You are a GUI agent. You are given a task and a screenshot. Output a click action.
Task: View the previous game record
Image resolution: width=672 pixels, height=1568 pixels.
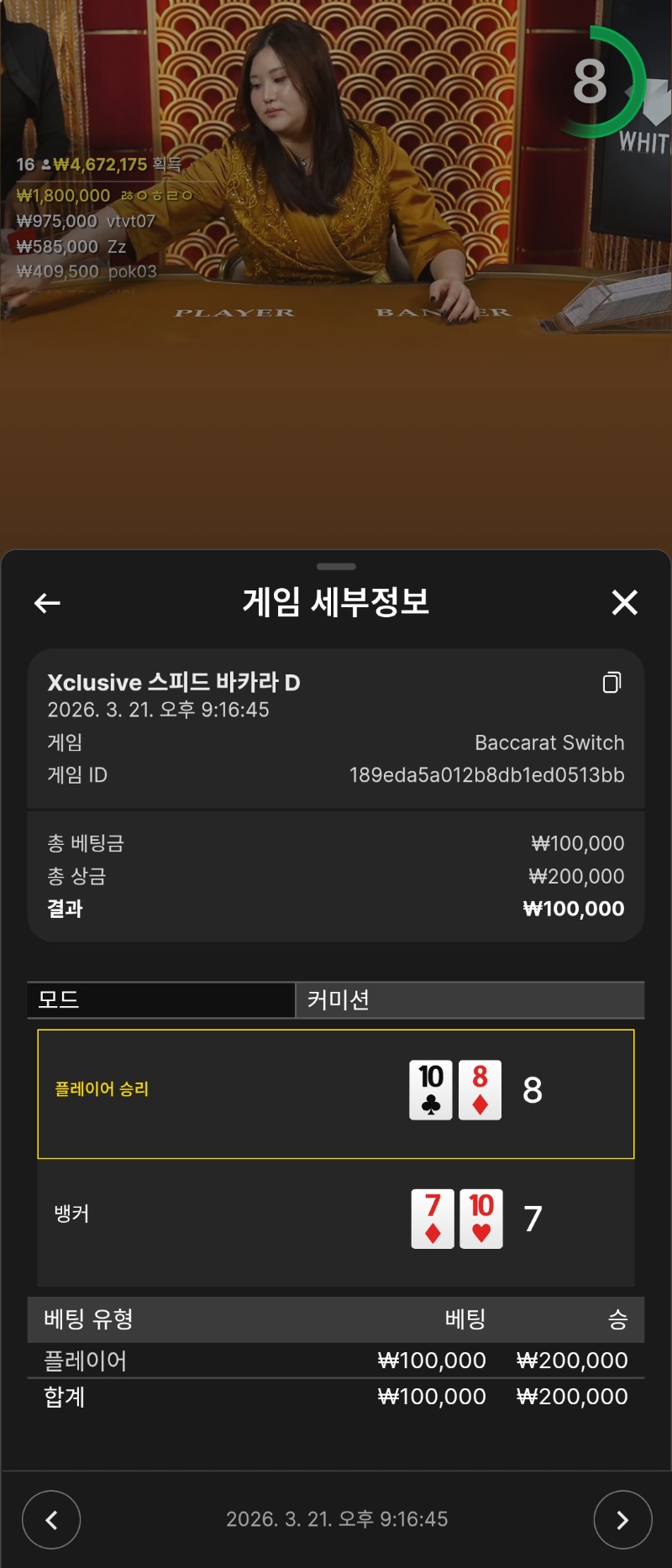[51, 1519]
